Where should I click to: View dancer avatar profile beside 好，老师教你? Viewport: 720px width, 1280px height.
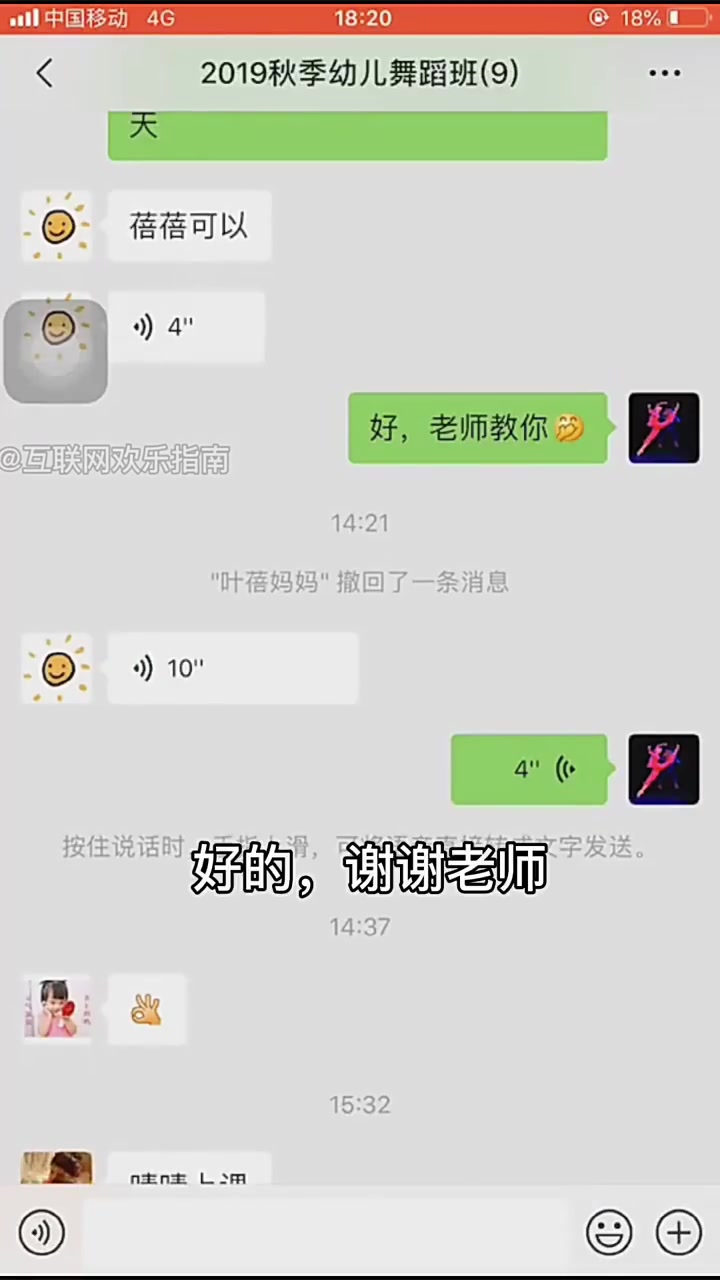click(x=664, y=428)
